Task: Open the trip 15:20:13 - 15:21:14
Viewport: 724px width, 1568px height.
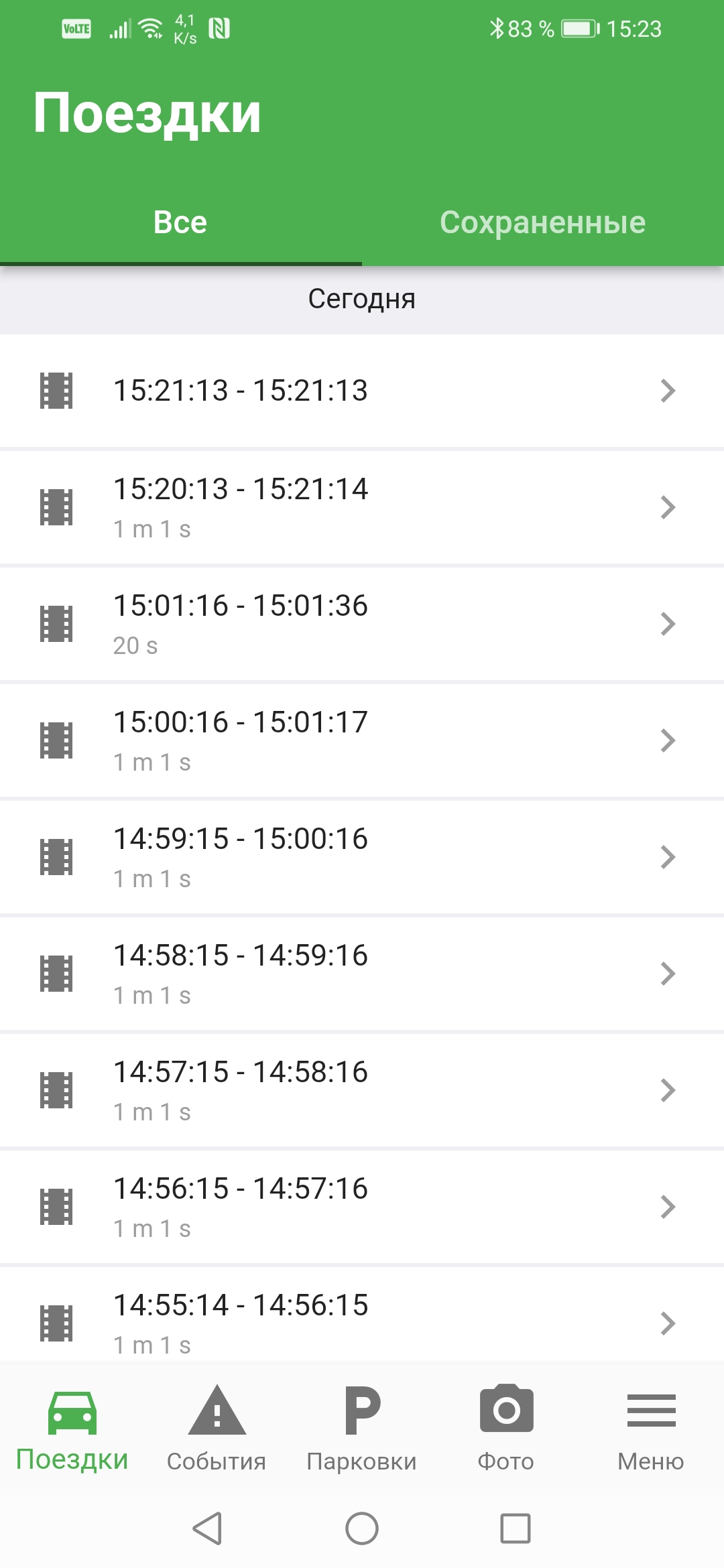Action: 362,507
